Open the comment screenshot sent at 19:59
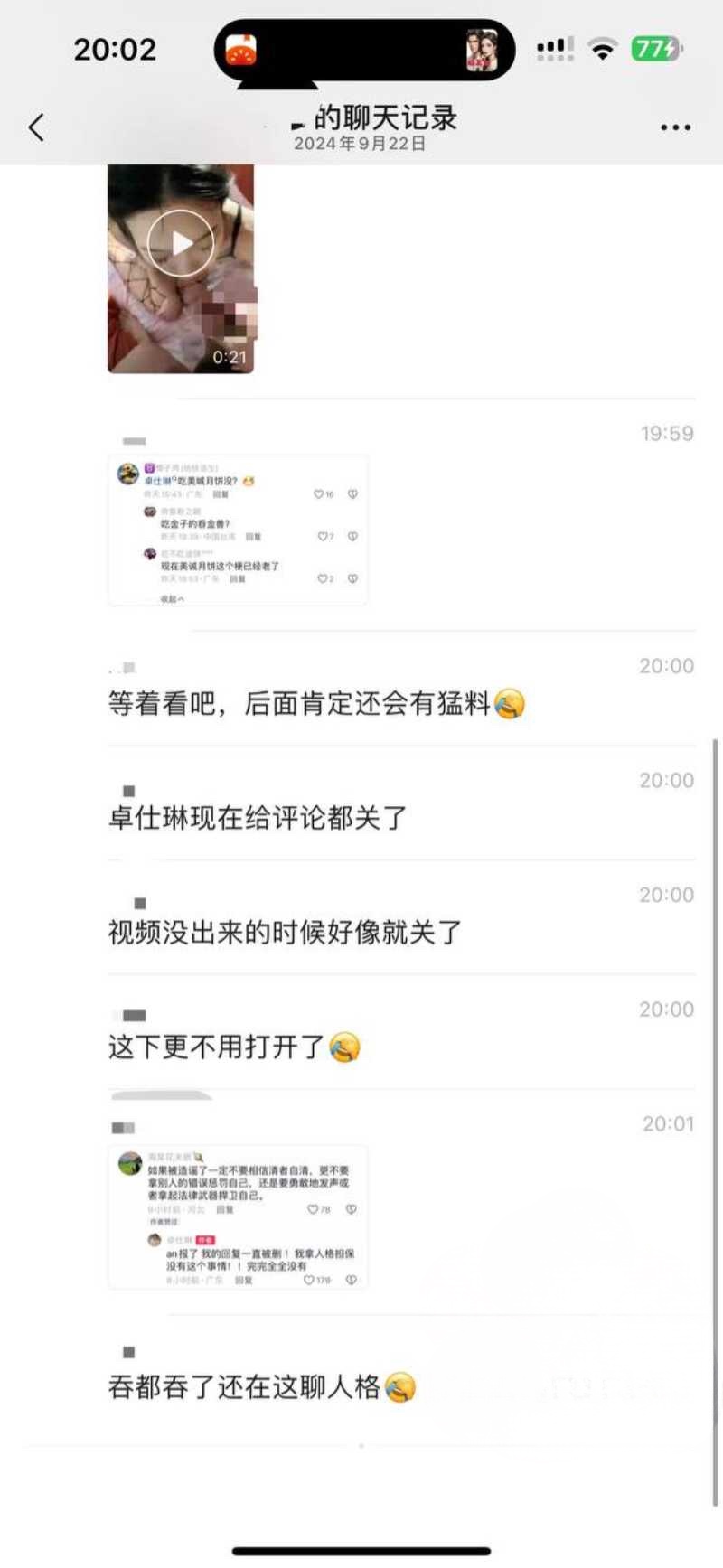The width and height of the screenshot is (723, 1568). pos(238,530)
